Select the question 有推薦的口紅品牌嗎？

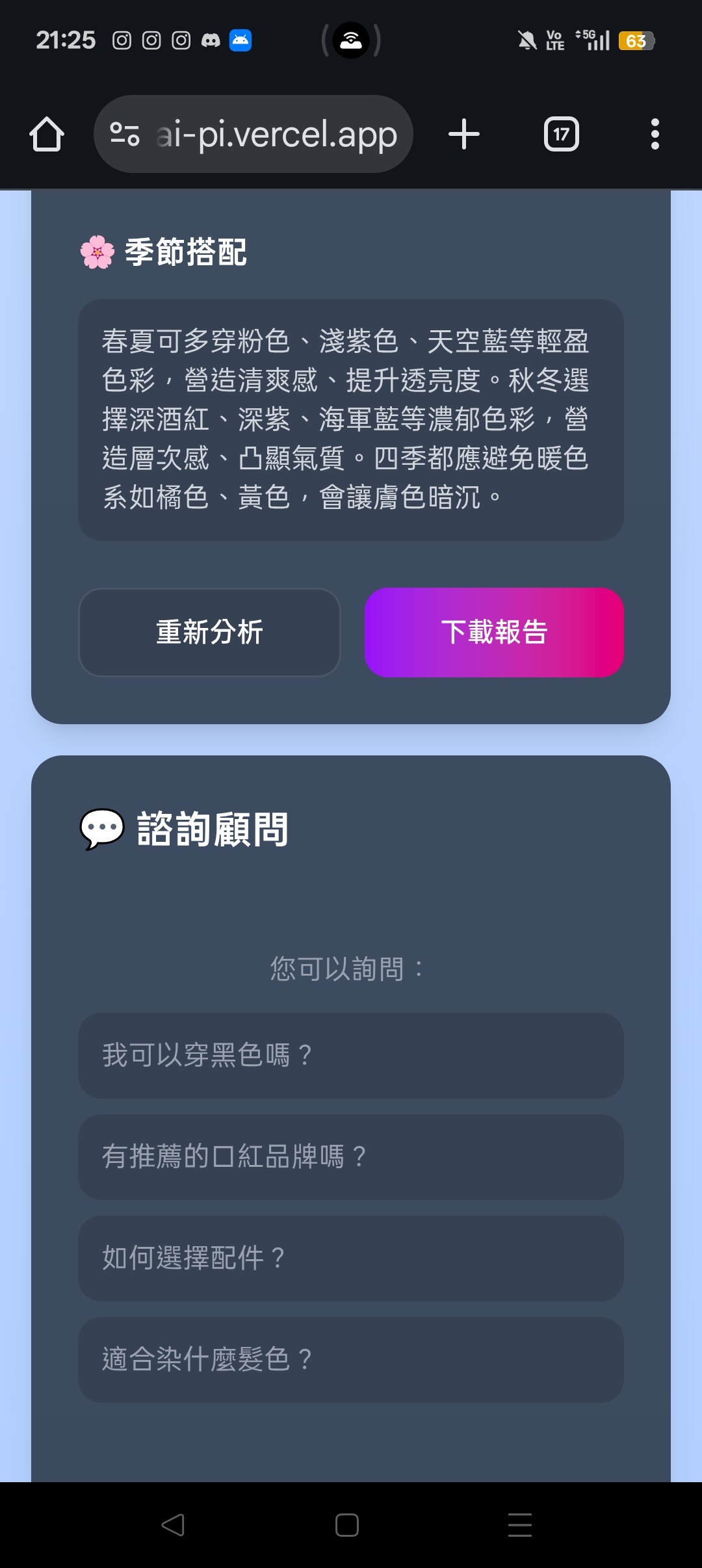click(350, 1156)
